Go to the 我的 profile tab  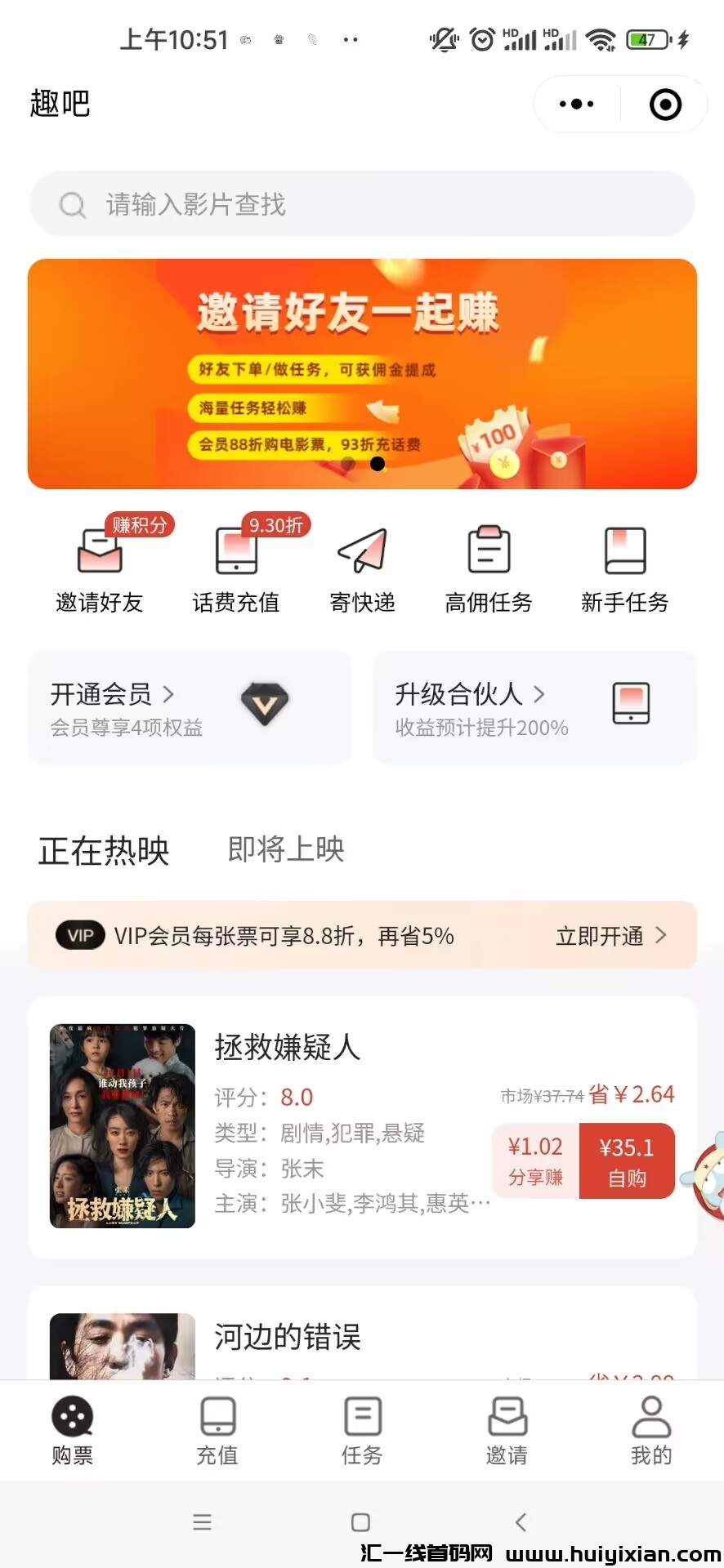(651, 1430)
